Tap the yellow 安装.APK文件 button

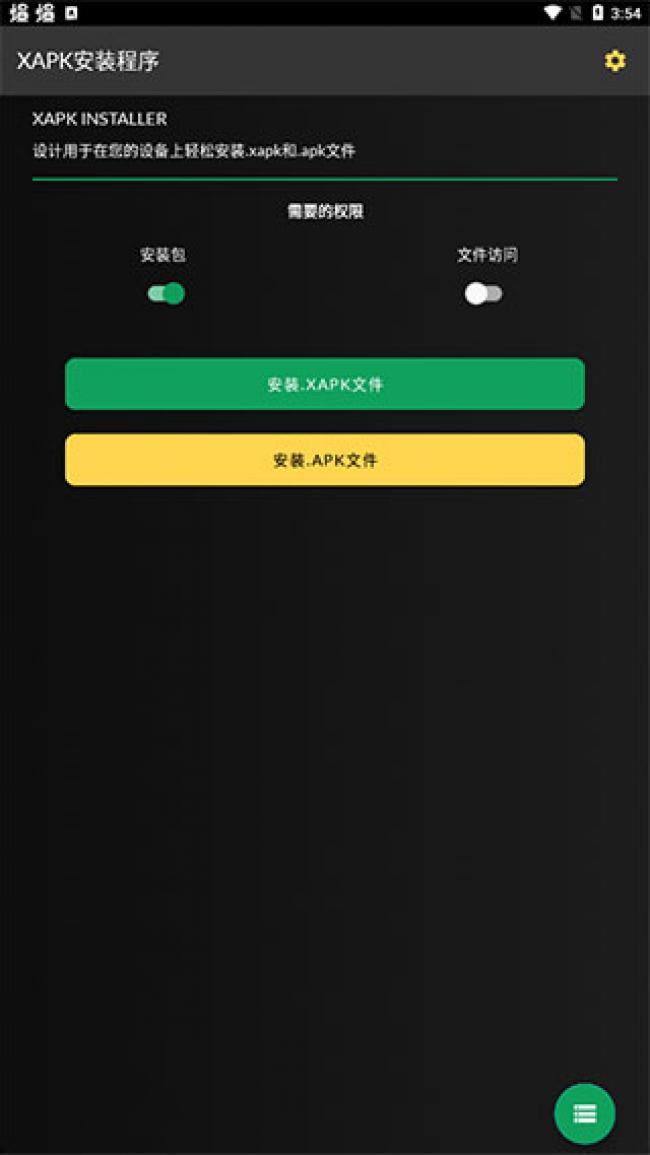[x=325, y=460]
